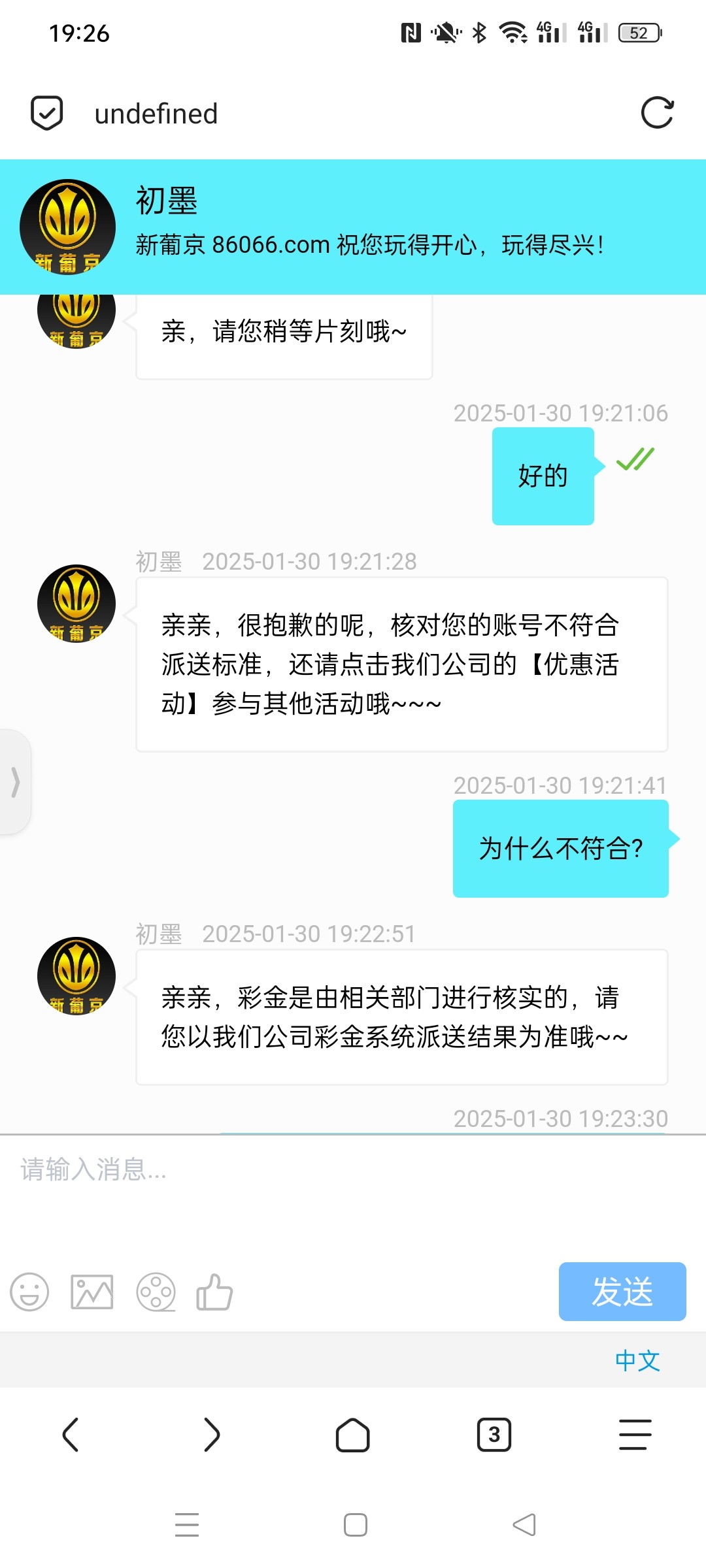Viewport: 706px width, 1568px height.
Task: Open the site security shield icon
Action: pyautogui.click(x=47, y=113)
